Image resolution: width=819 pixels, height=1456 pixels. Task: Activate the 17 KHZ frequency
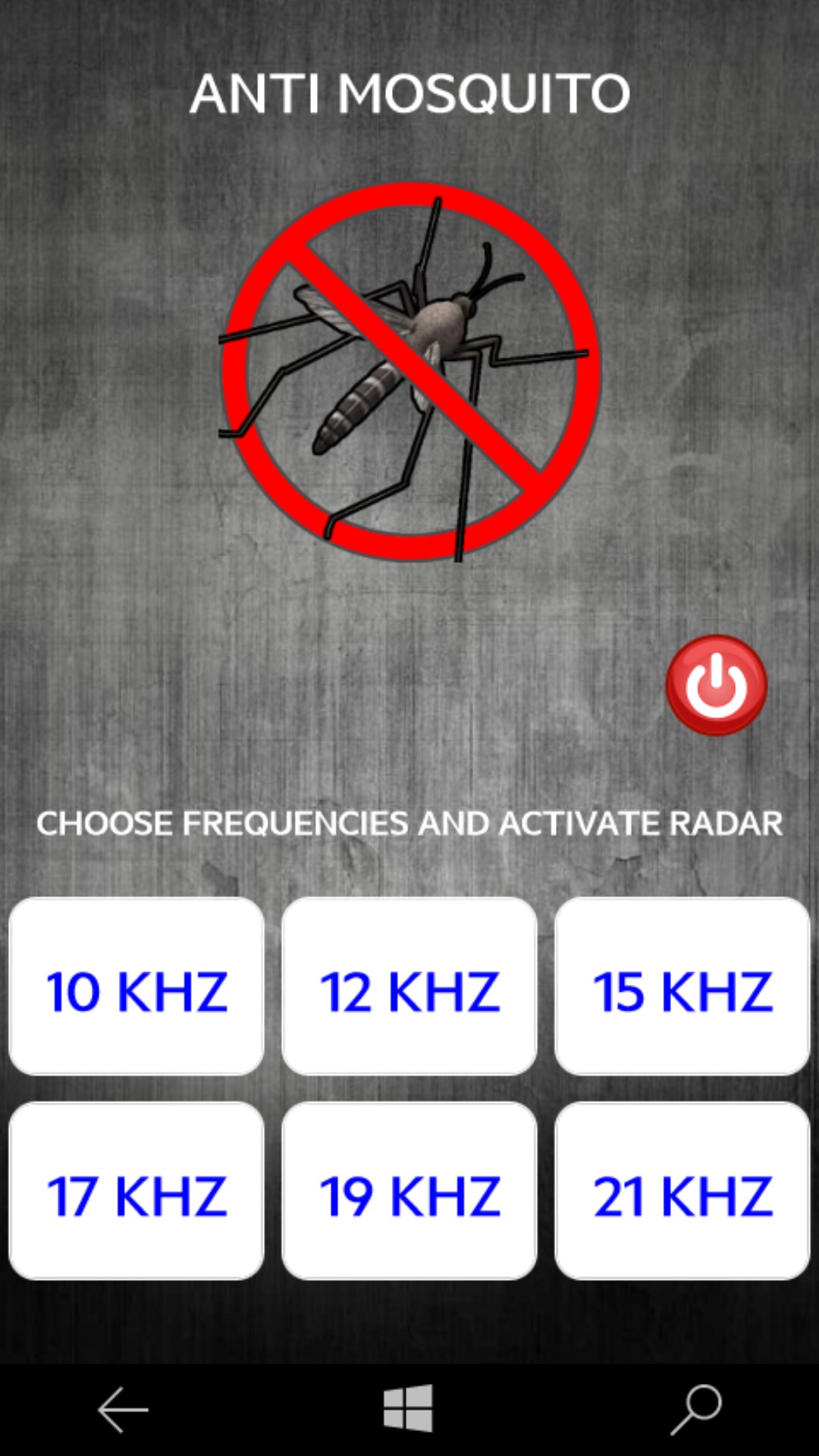[136, 1191]
